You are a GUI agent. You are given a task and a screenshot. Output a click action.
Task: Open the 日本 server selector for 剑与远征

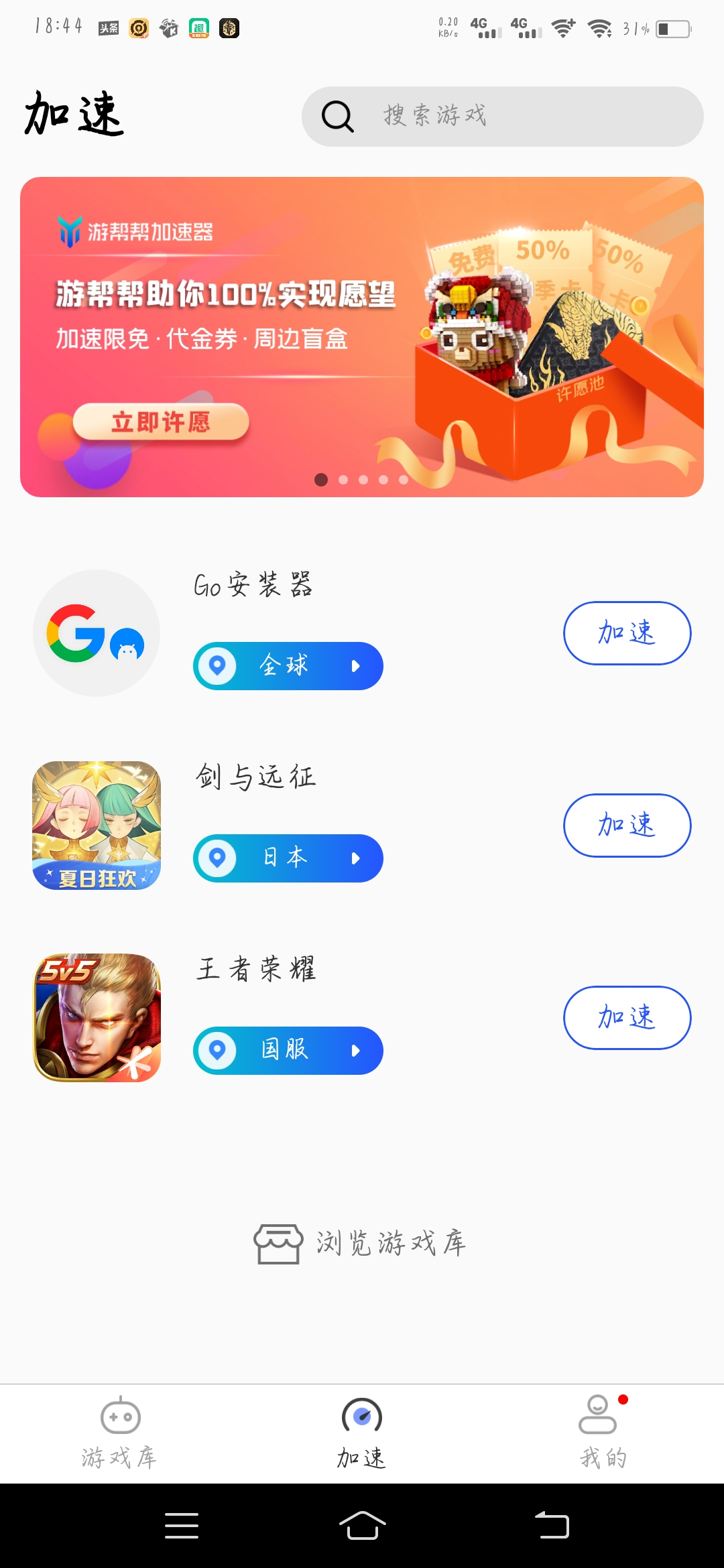288,858
